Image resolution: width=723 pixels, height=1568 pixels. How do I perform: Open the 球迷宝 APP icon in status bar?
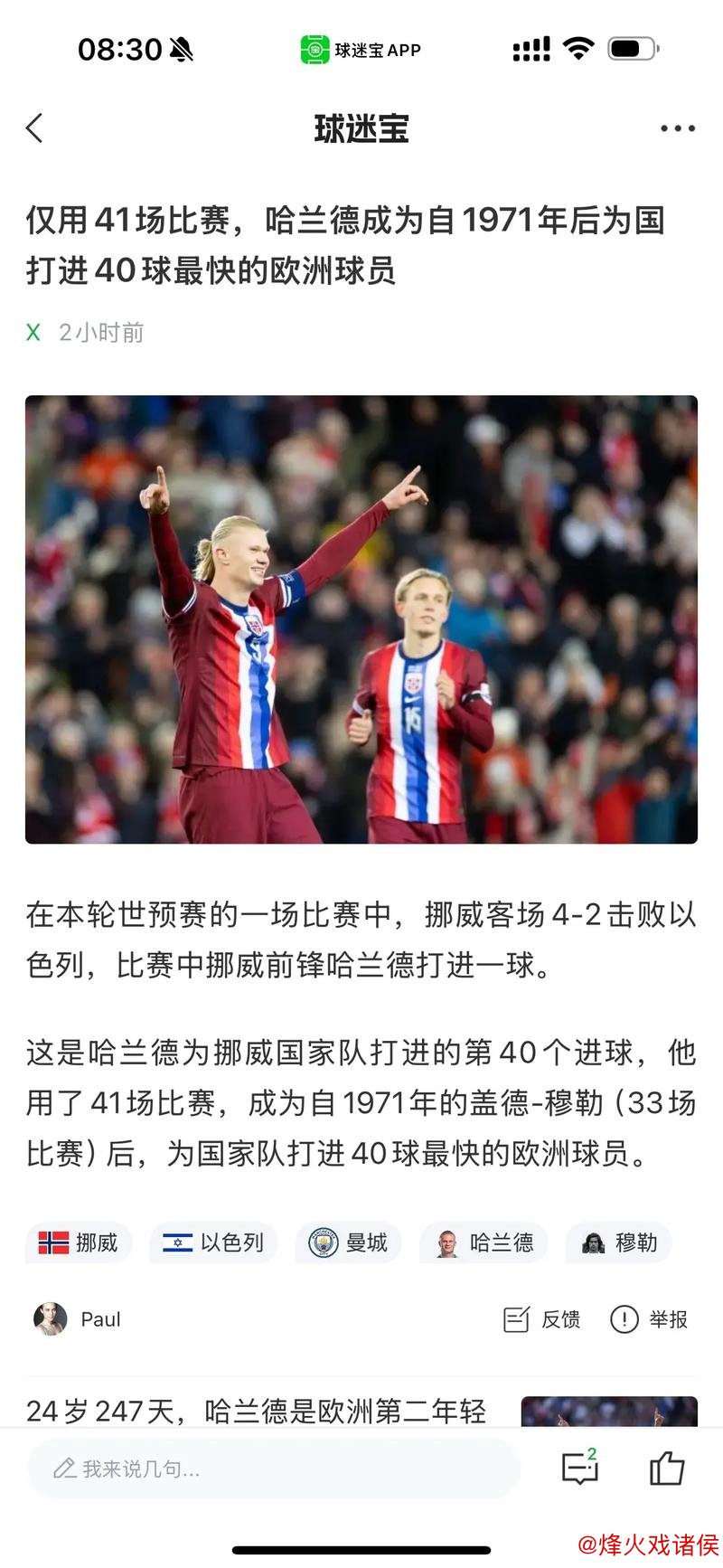tap(315, 50)
